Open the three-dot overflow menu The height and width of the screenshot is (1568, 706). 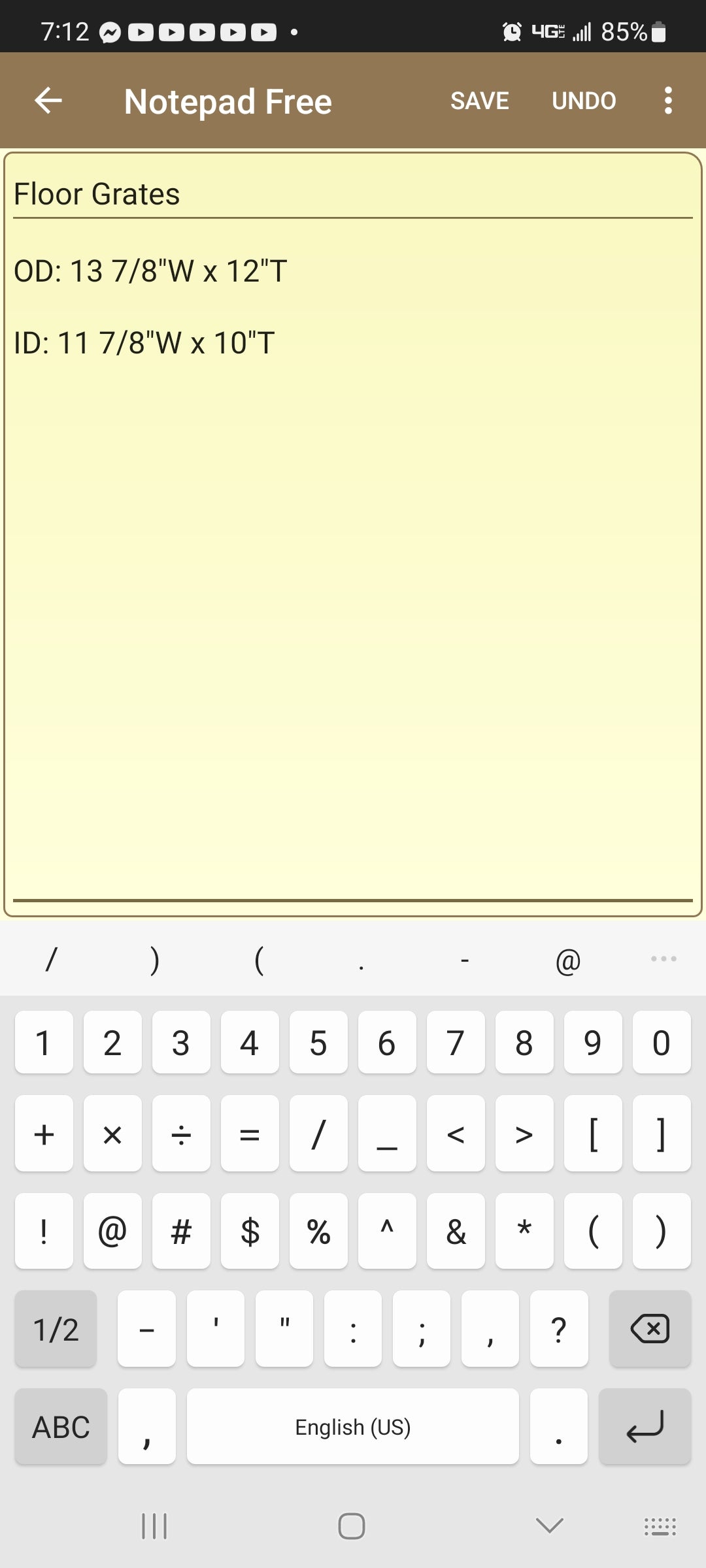(x=667, y=101)
